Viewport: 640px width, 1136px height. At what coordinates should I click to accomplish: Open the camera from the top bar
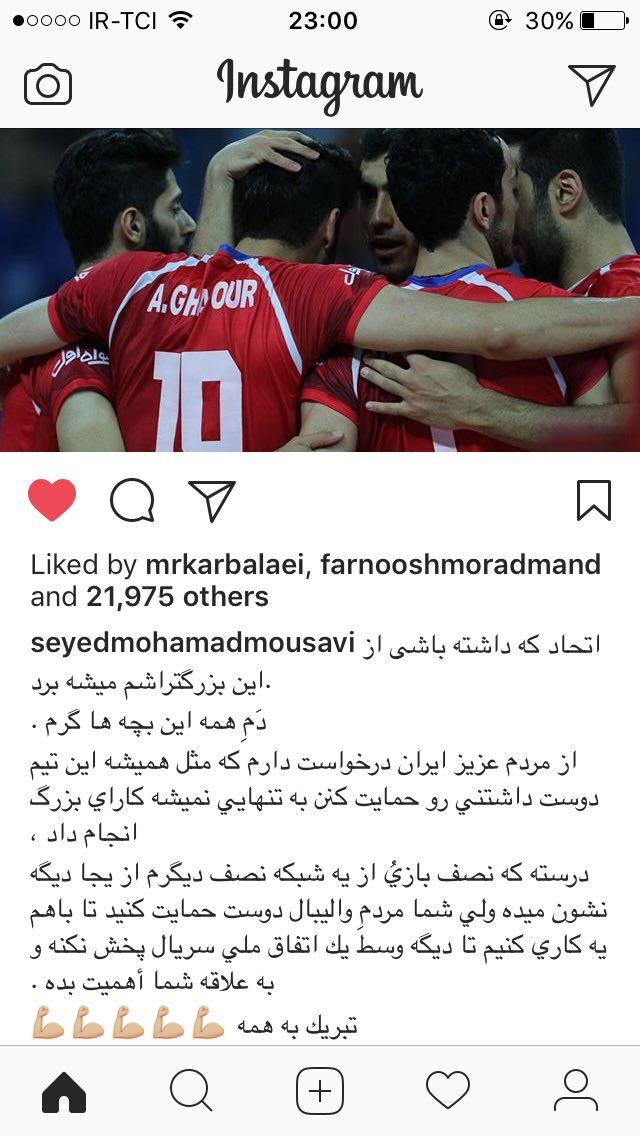[x=48, y=84]
